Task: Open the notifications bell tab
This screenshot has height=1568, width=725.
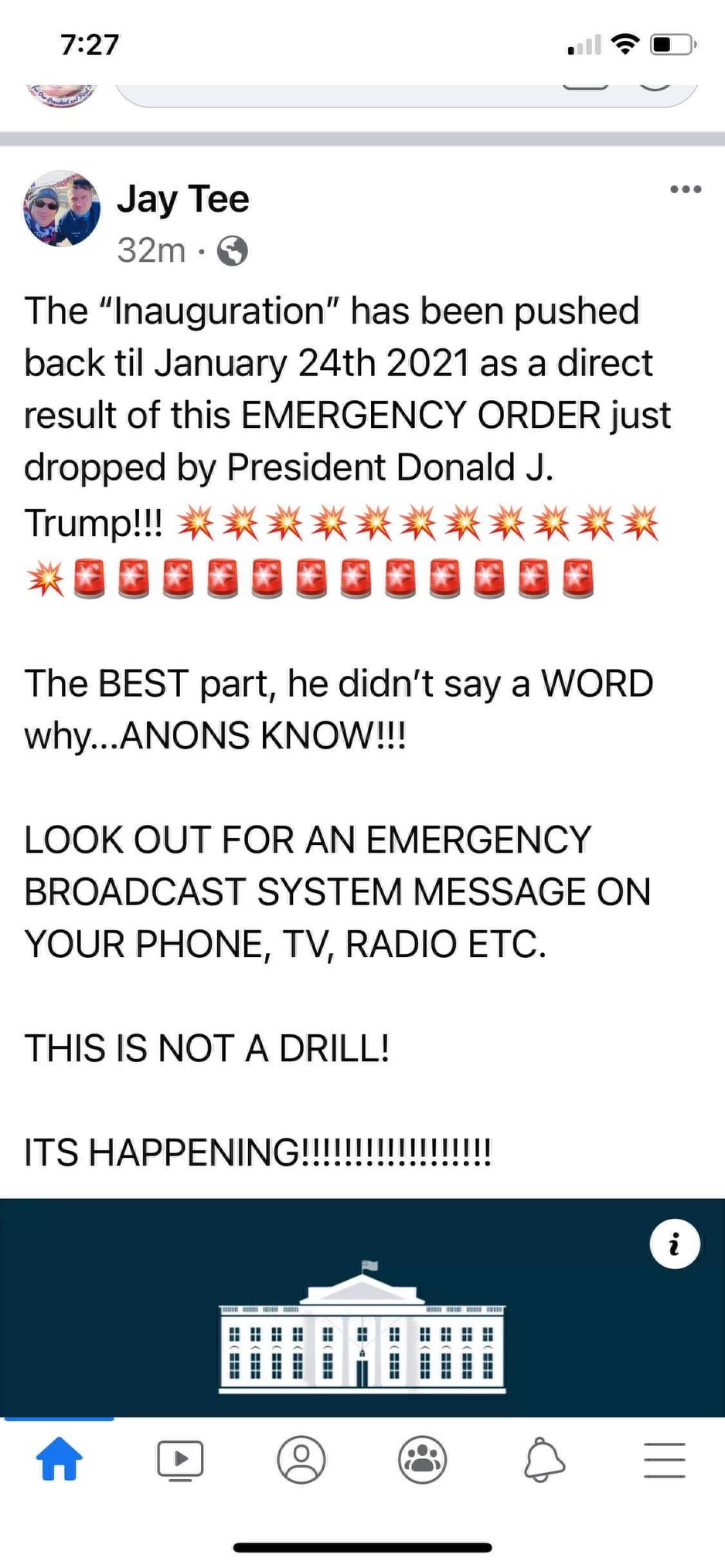Action: (x=544, y=1460)
